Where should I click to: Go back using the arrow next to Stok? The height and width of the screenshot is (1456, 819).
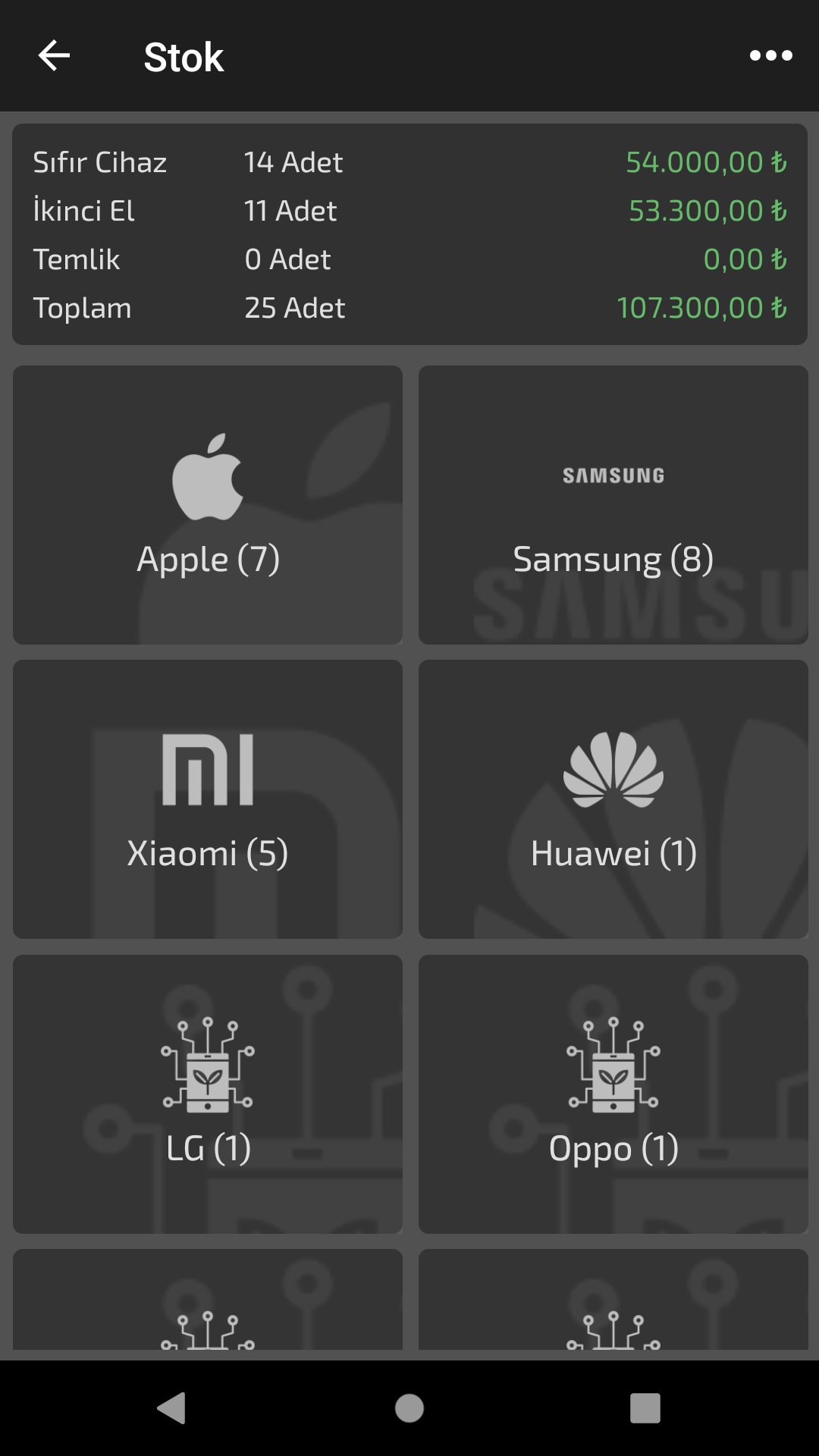(54, 55)
